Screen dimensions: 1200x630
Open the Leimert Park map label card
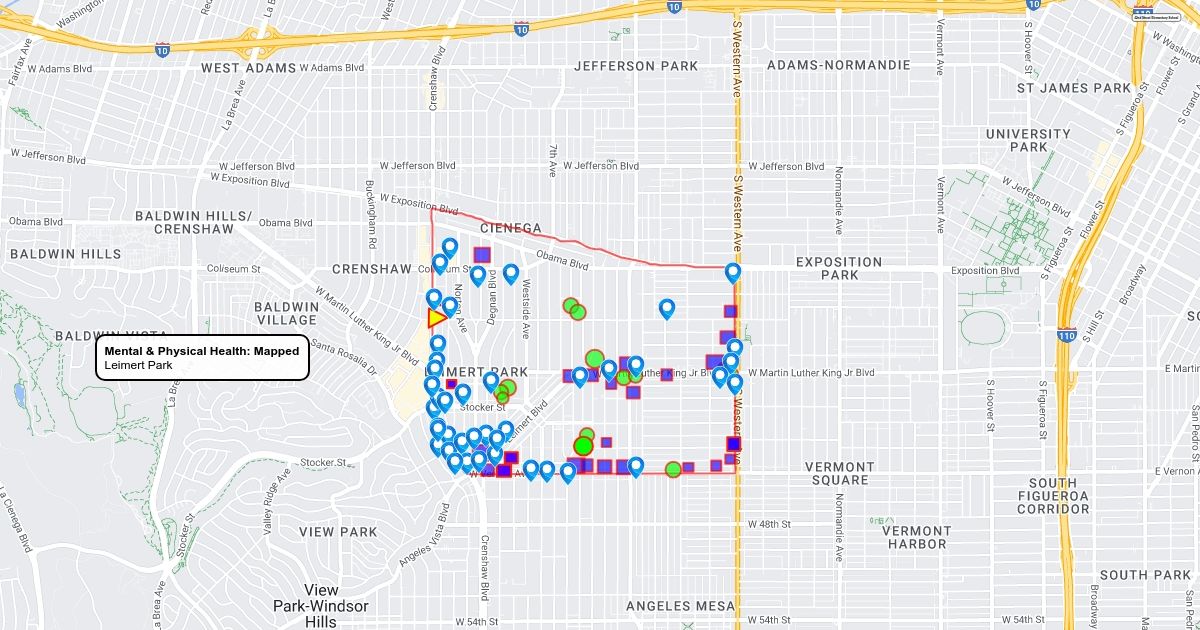202,357
